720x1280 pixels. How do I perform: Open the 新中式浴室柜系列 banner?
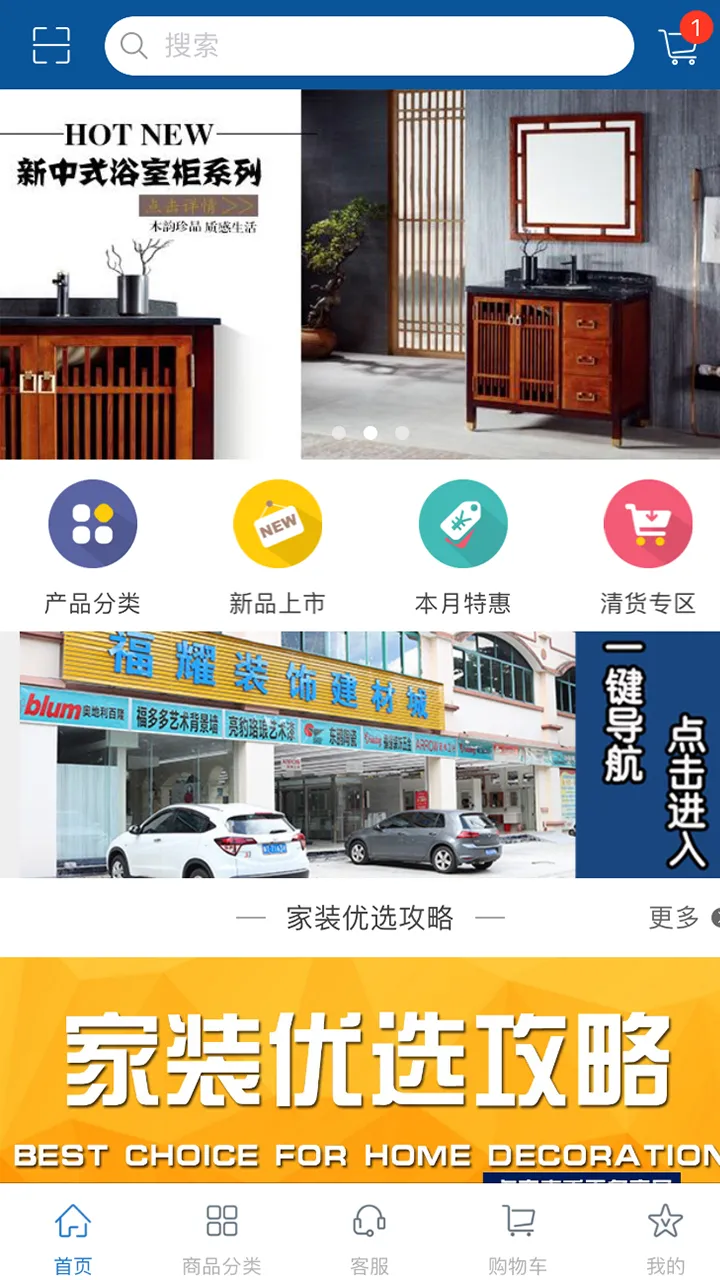(360, 275)
